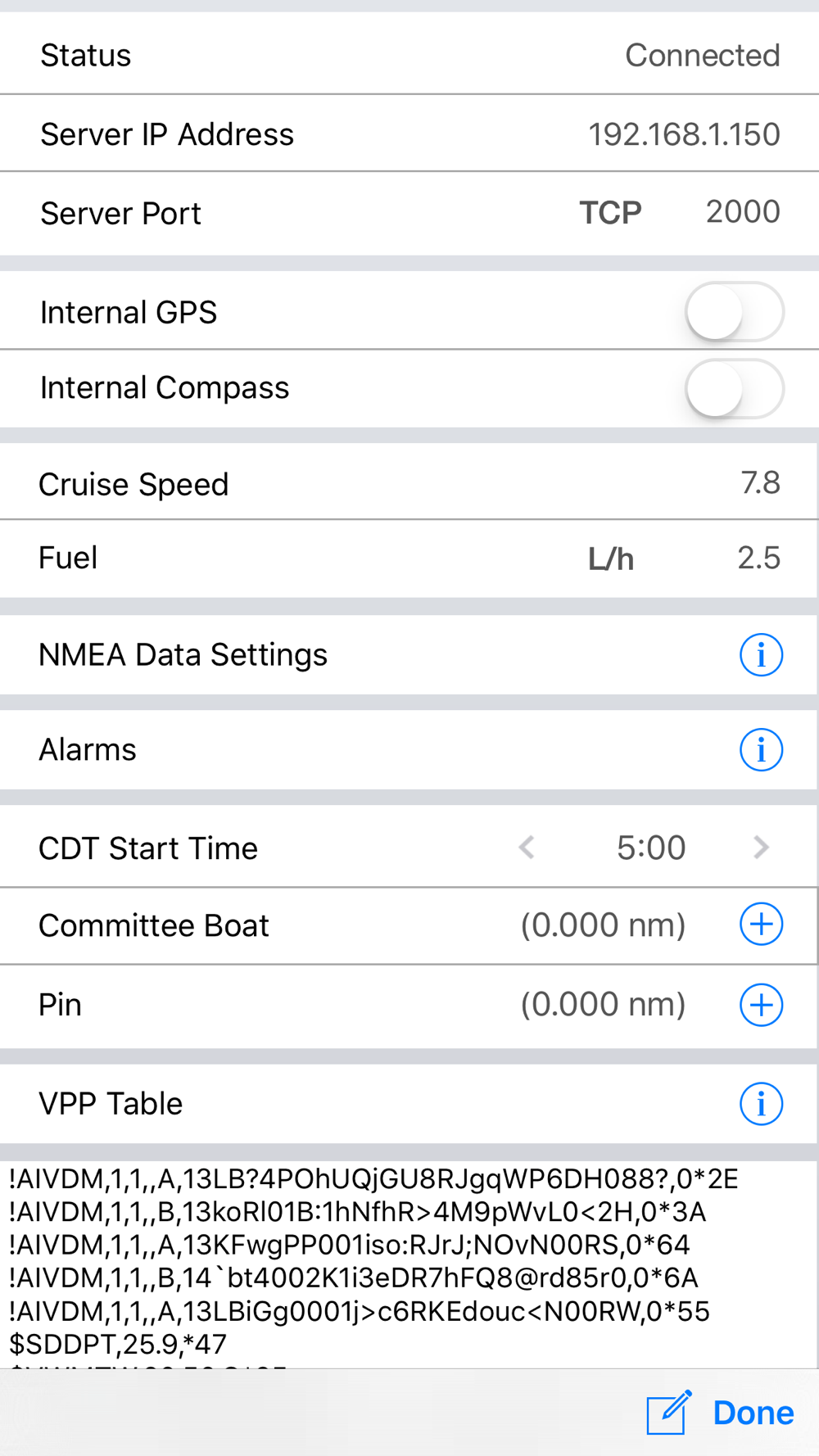Screen dimensions: 819x1456
Task: Tap the TCP protocol selector
Action: click(x=610, y=213)
